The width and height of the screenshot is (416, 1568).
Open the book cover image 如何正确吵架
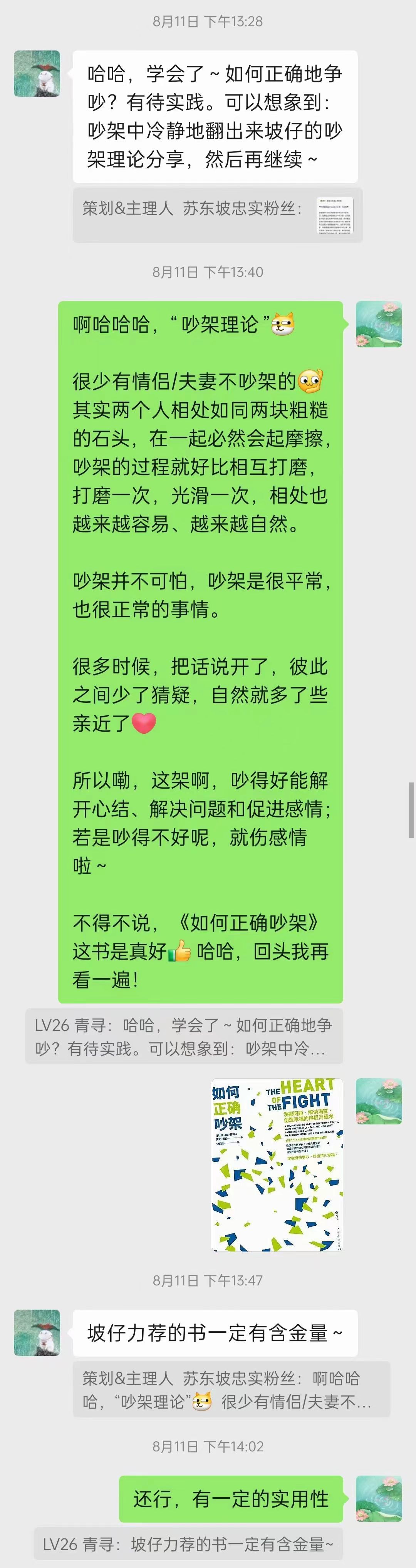tap(277, 1164)
